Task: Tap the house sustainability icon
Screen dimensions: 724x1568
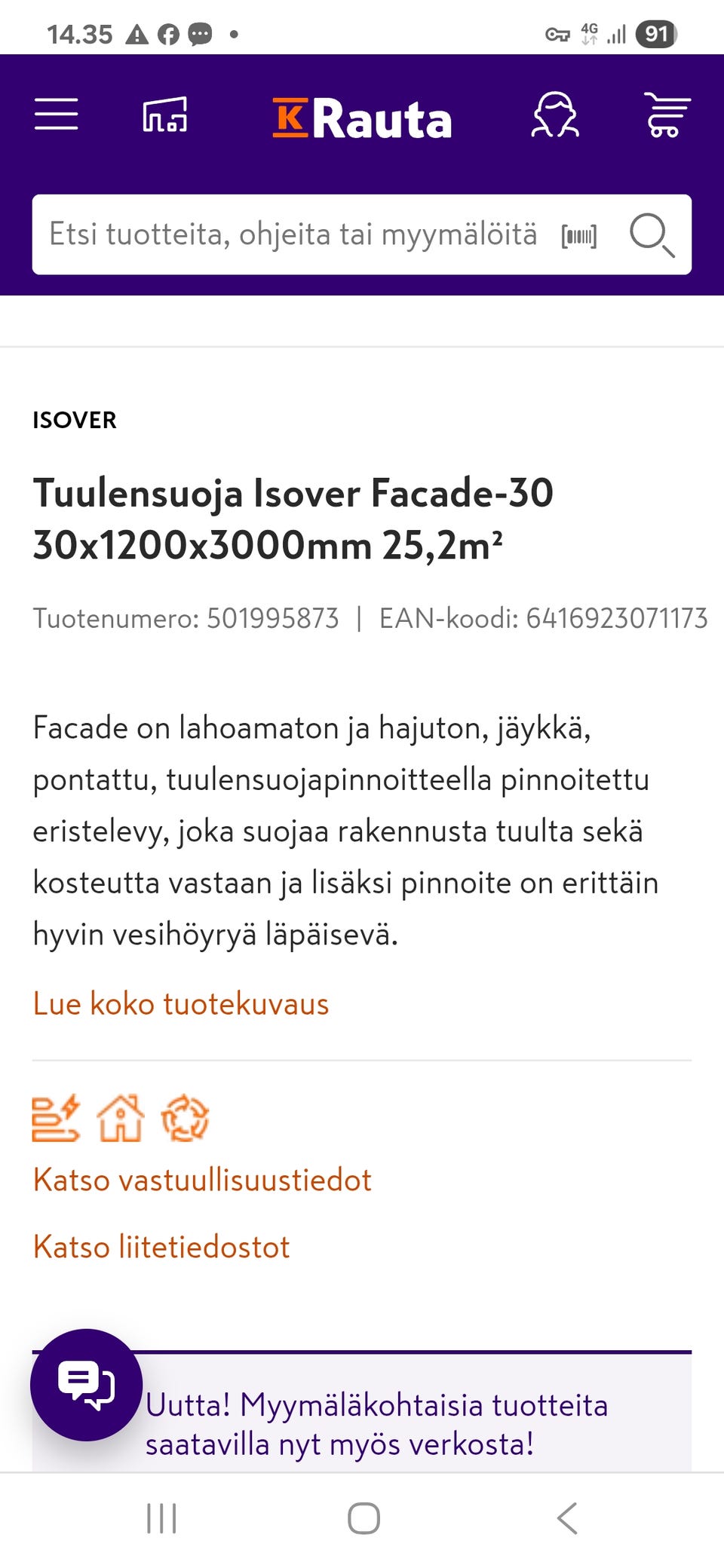Action: coord(121,1118)
